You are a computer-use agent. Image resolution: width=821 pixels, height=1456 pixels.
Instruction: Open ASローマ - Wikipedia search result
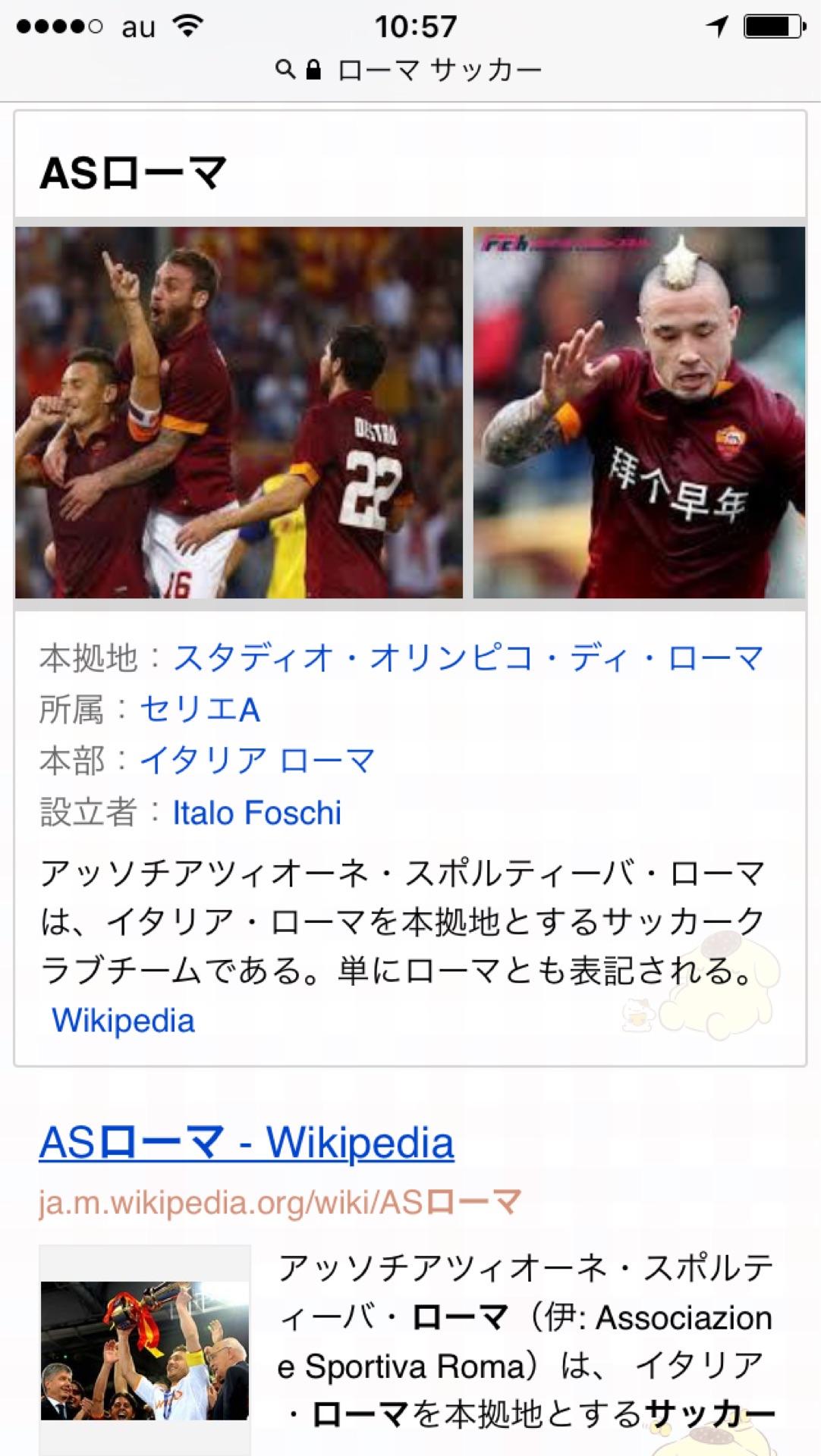click(x=247, y=1143)
